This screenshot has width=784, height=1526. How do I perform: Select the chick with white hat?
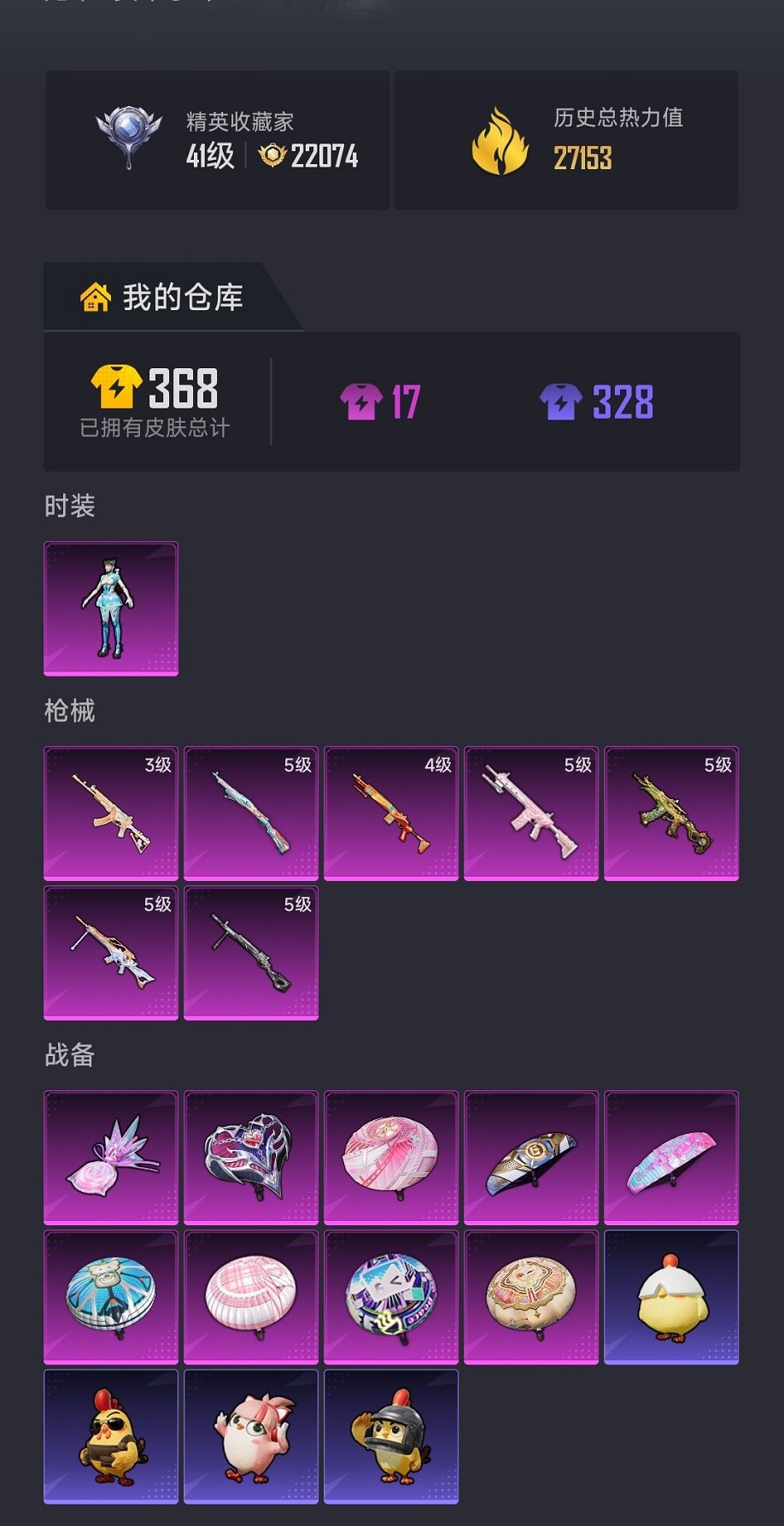click(671, 1297)
